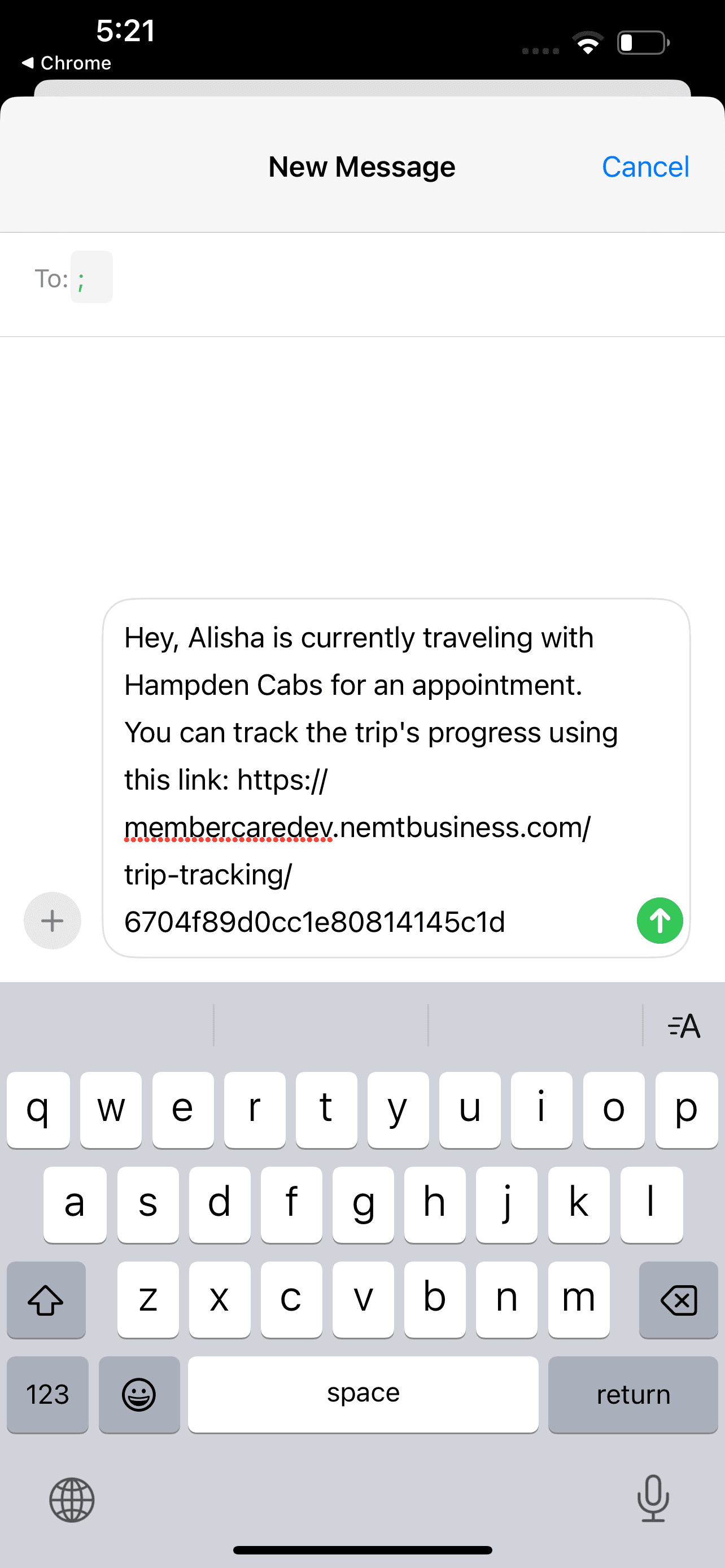Open the emoji keyboard
Screen dimensions: 725x1568
pyautogui.click(x=139, y=1394)
